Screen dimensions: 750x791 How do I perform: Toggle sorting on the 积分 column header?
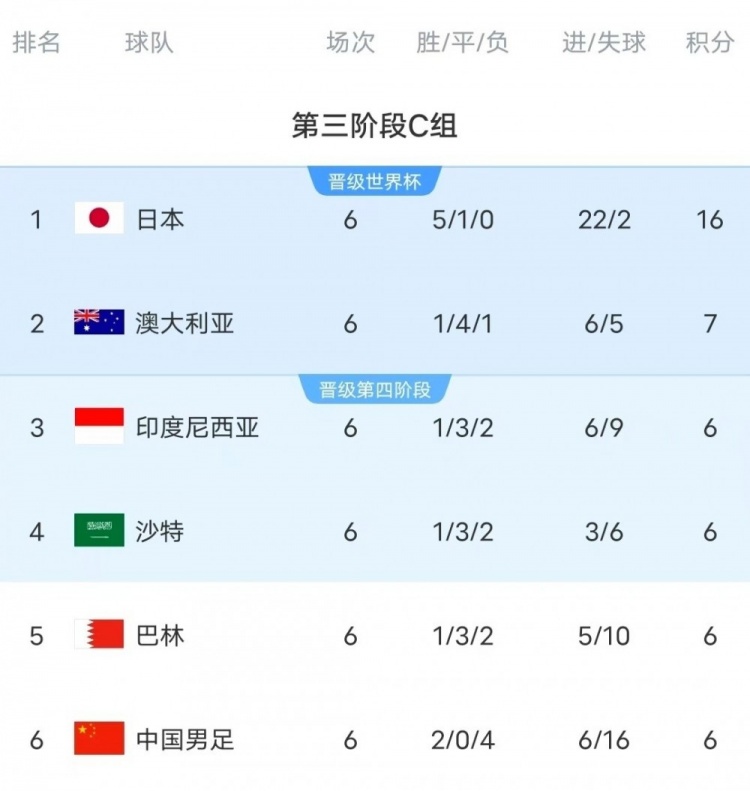point(711,42)
